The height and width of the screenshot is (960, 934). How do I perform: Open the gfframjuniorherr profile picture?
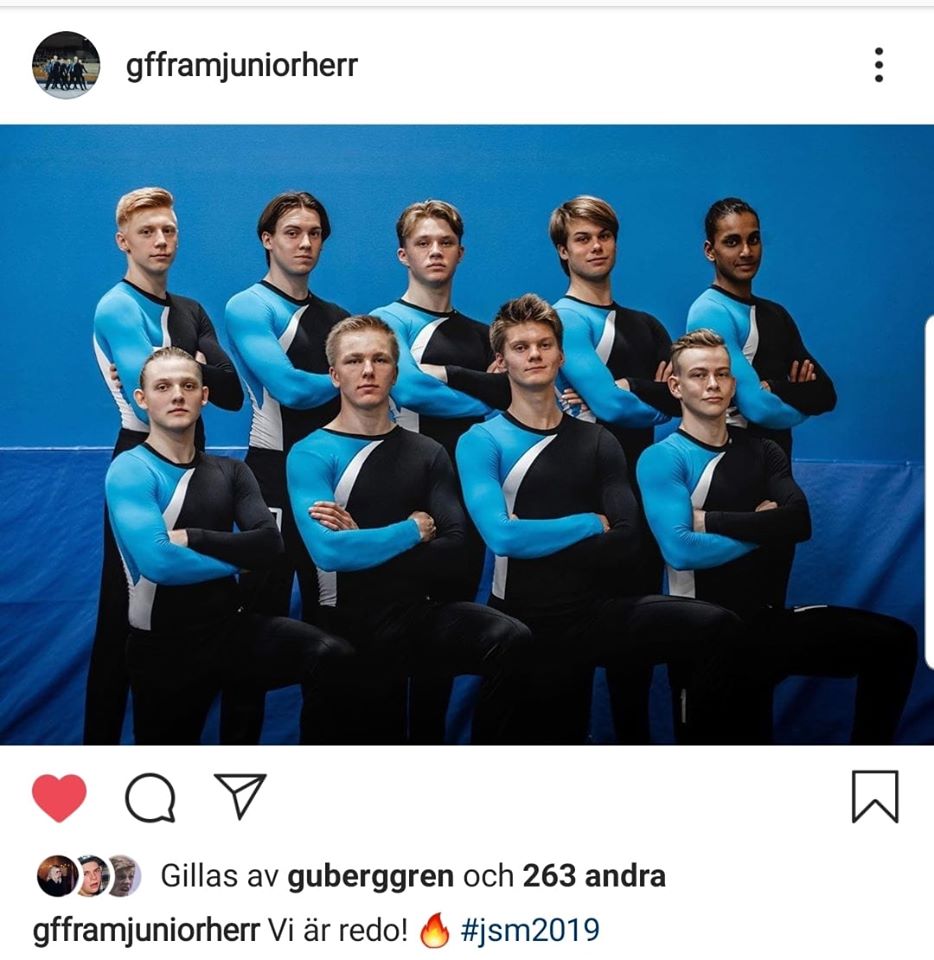point(66,65)
